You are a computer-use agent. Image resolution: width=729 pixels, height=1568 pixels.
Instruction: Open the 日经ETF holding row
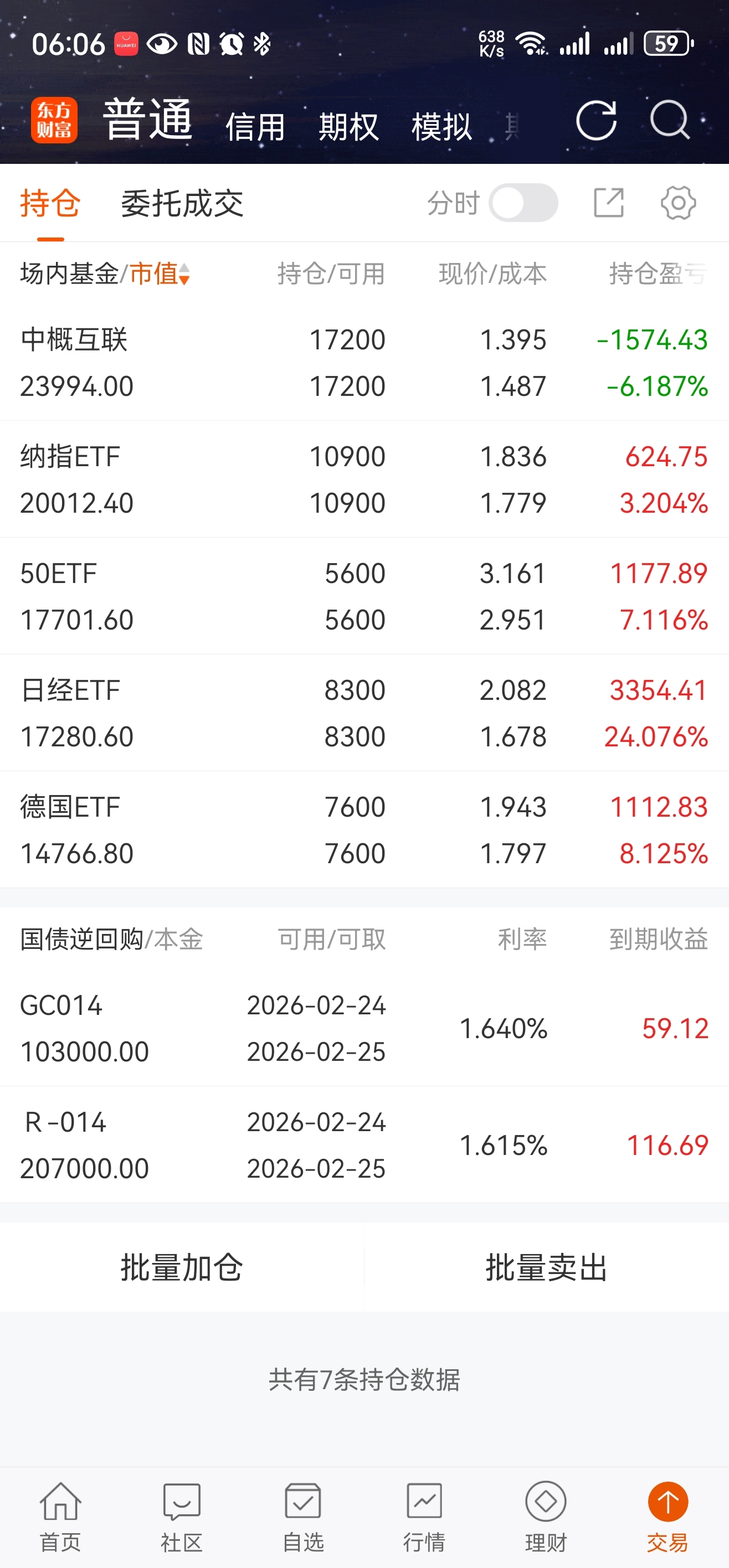coord(364,713)
